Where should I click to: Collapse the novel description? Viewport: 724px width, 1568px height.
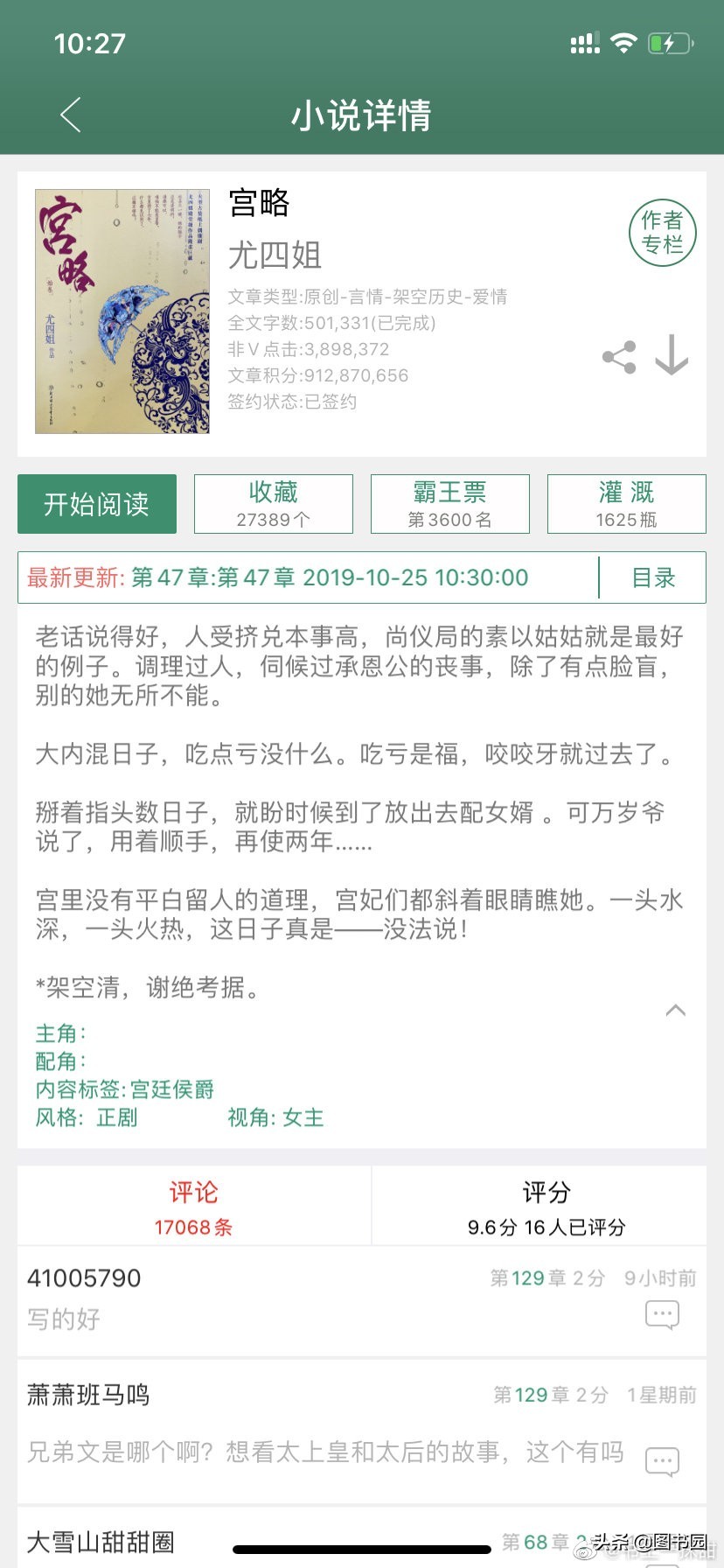(x=675, y=1011)
